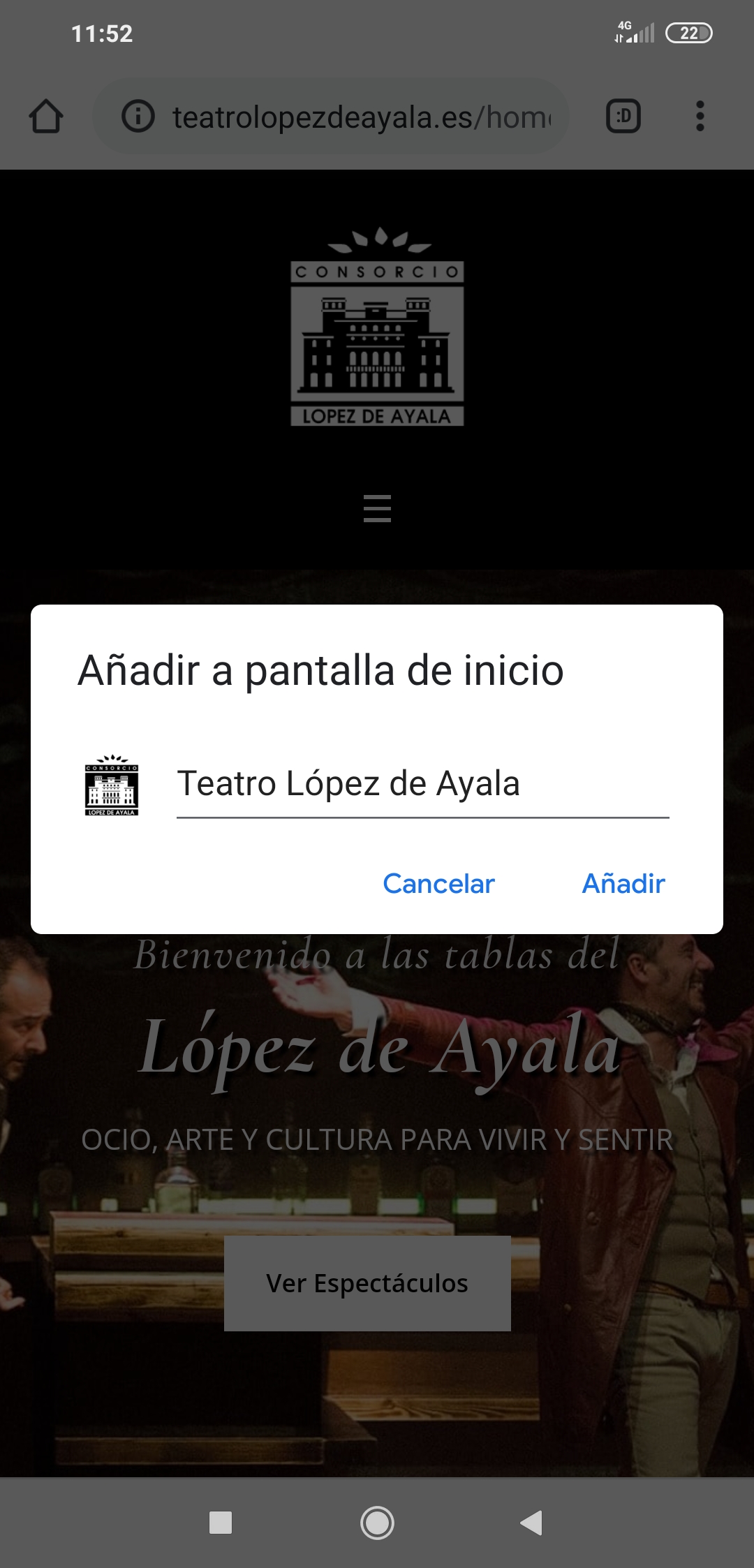Edit the shortcut name Teatro López de Ayala
The height and width of the screenshot is (1568, 754).
tap(349, 785)
